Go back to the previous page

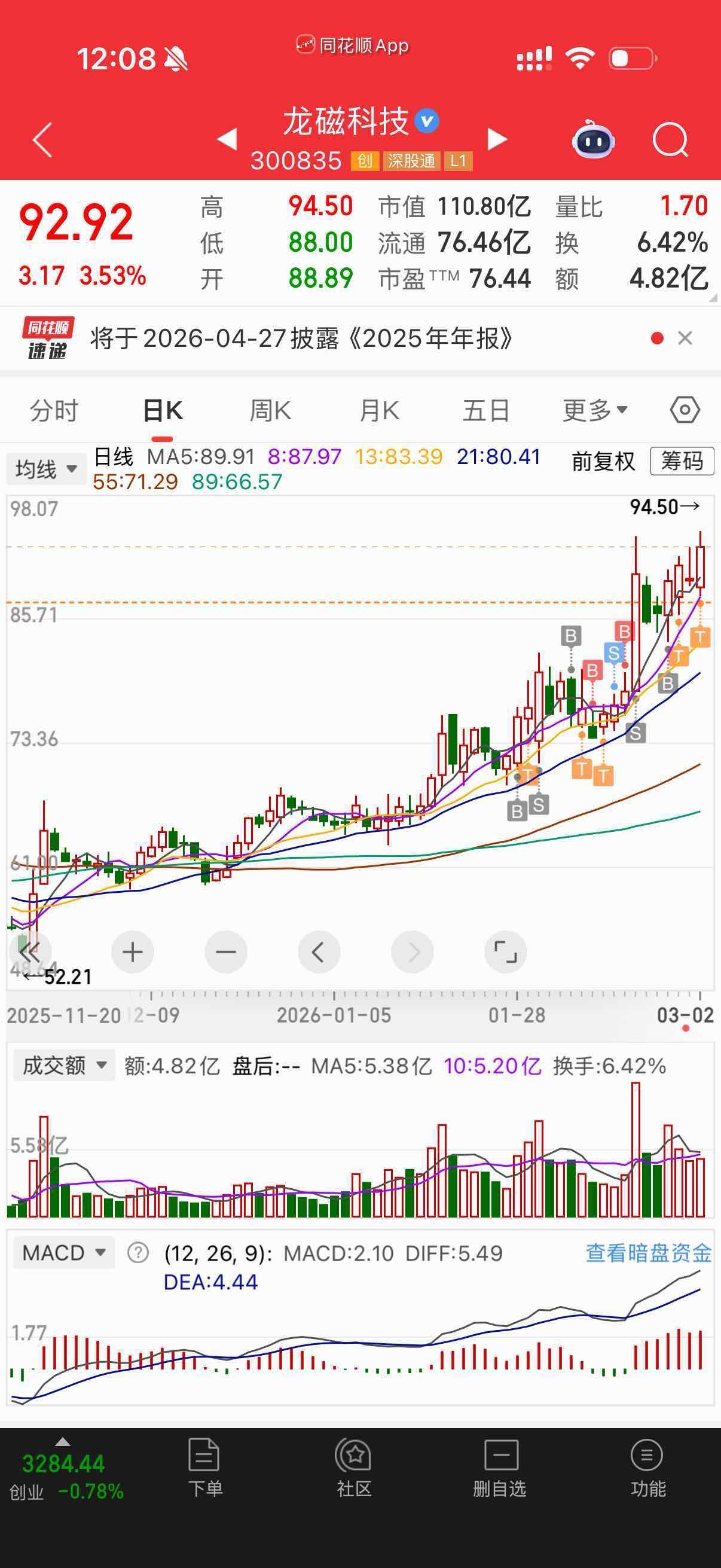(x=42, y=140)
